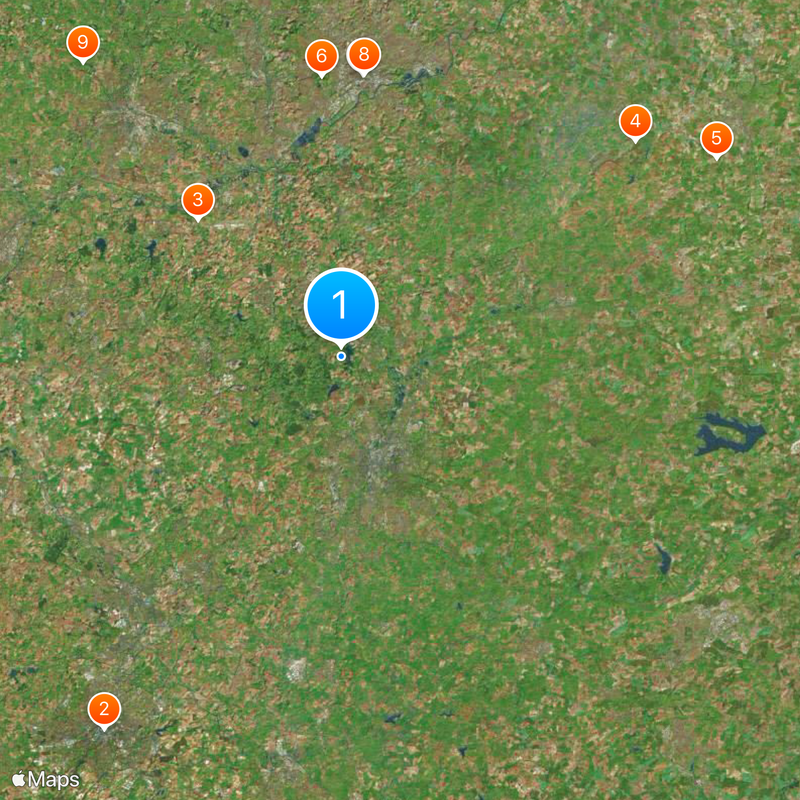Select the large blue pin number 1
The height and width of the screenshot is (800, 800).
pos(341,304)
